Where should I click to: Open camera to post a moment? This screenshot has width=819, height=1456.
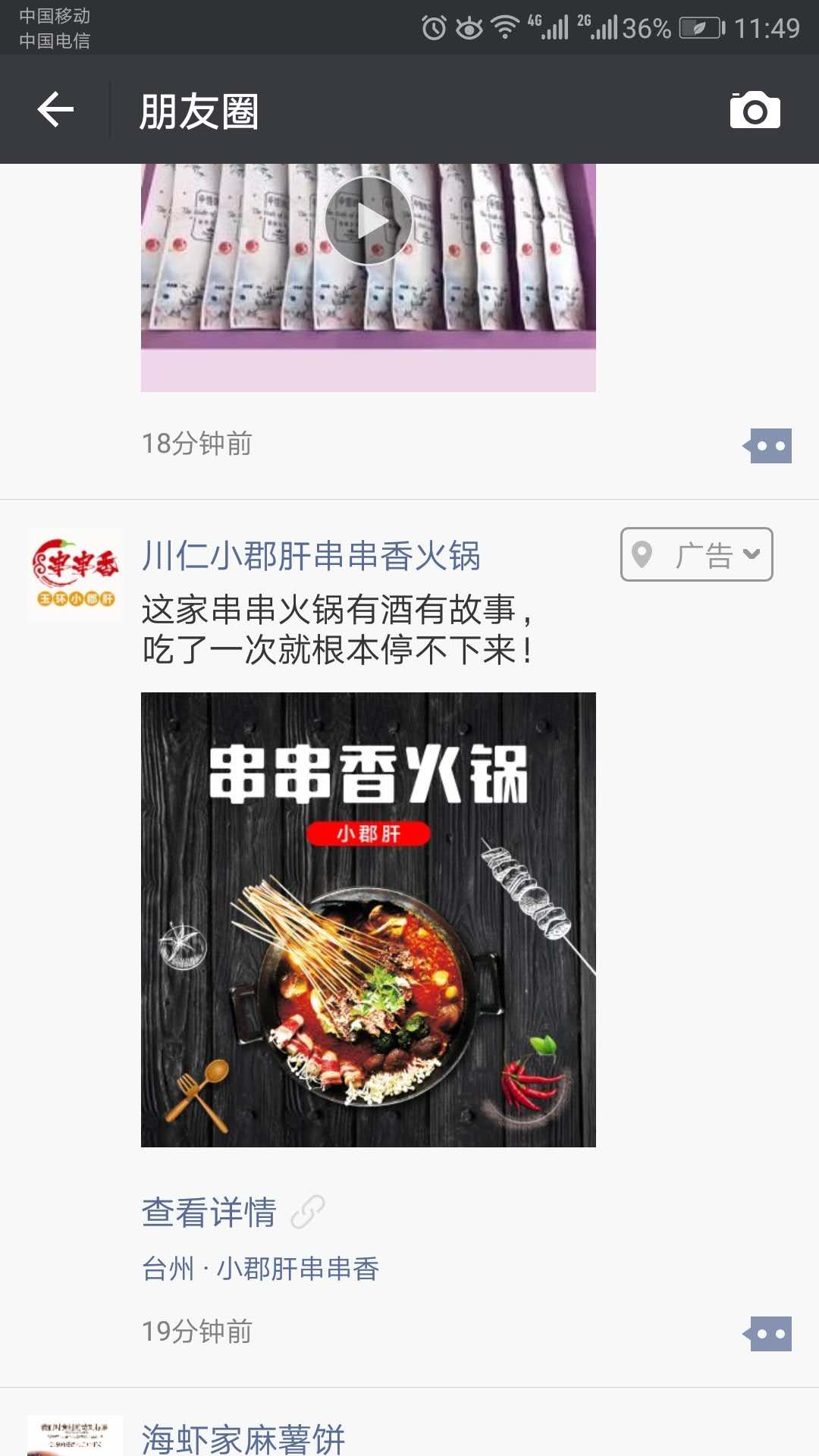click(x=755, y=110)
